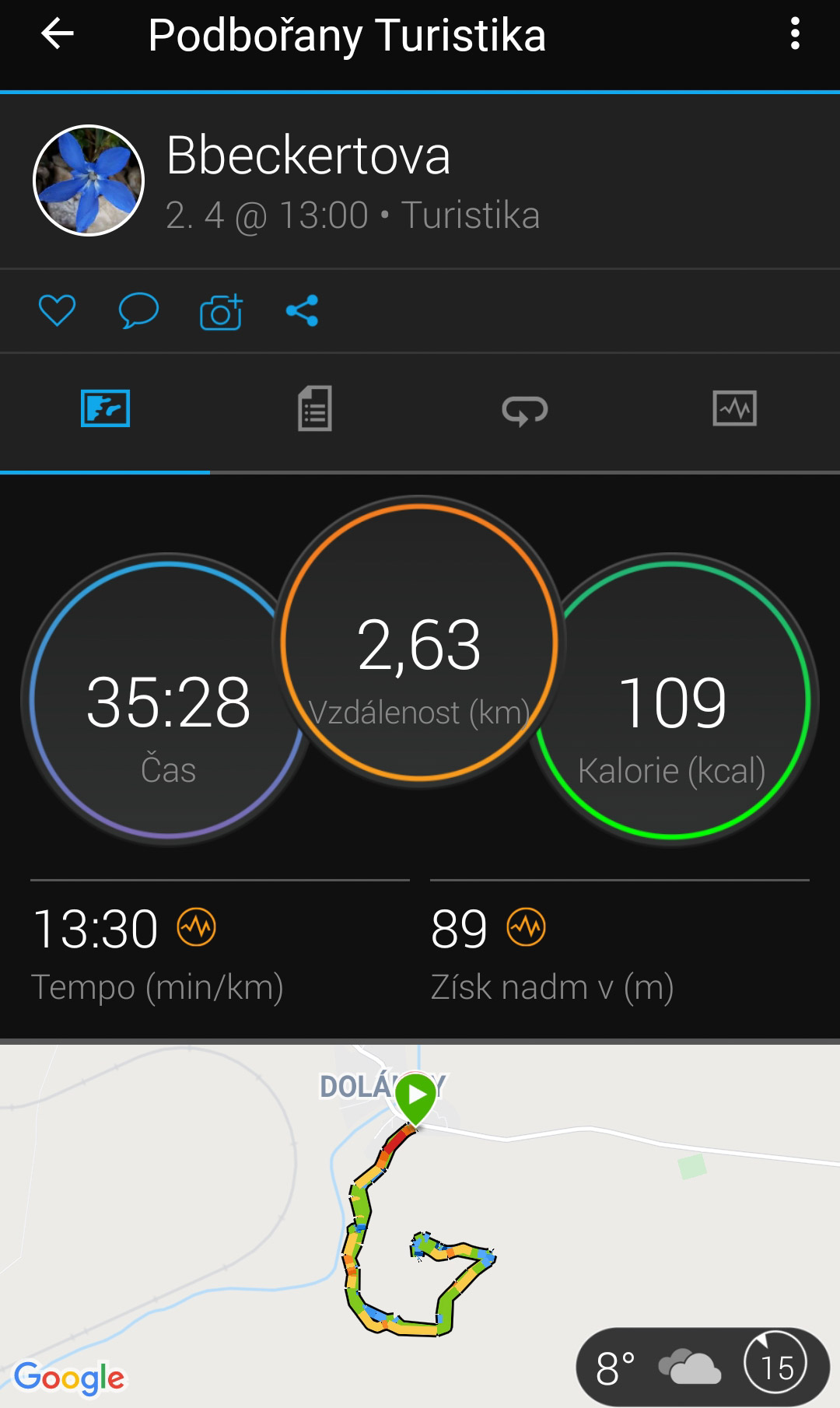The image size is (840, 1408).
Task: Open the weather details badge
Action: 702,1367
